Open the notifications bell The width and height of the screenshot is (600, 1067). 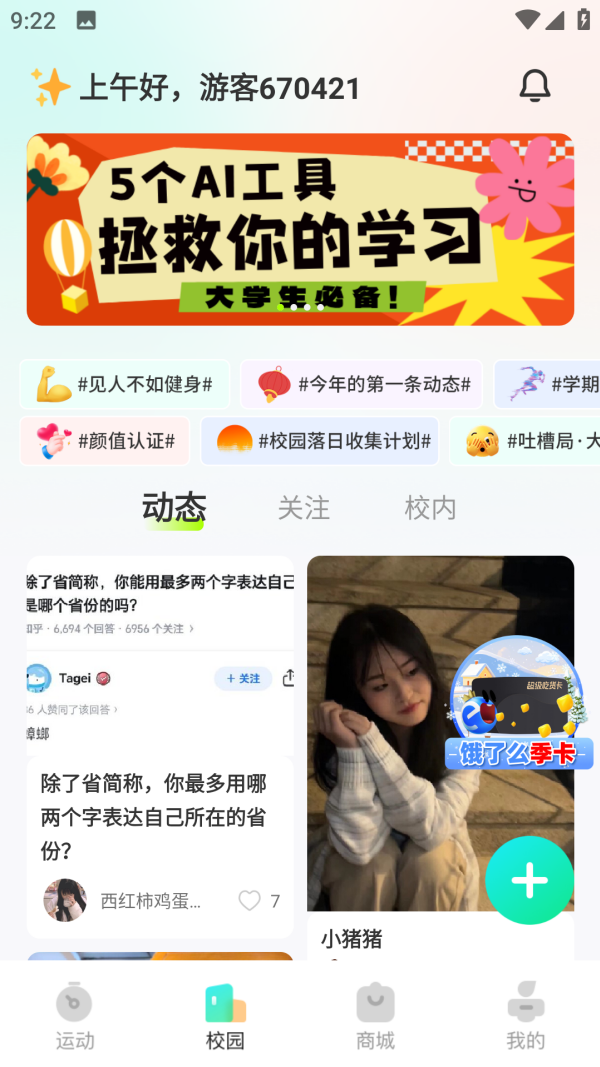coord(535,87)
